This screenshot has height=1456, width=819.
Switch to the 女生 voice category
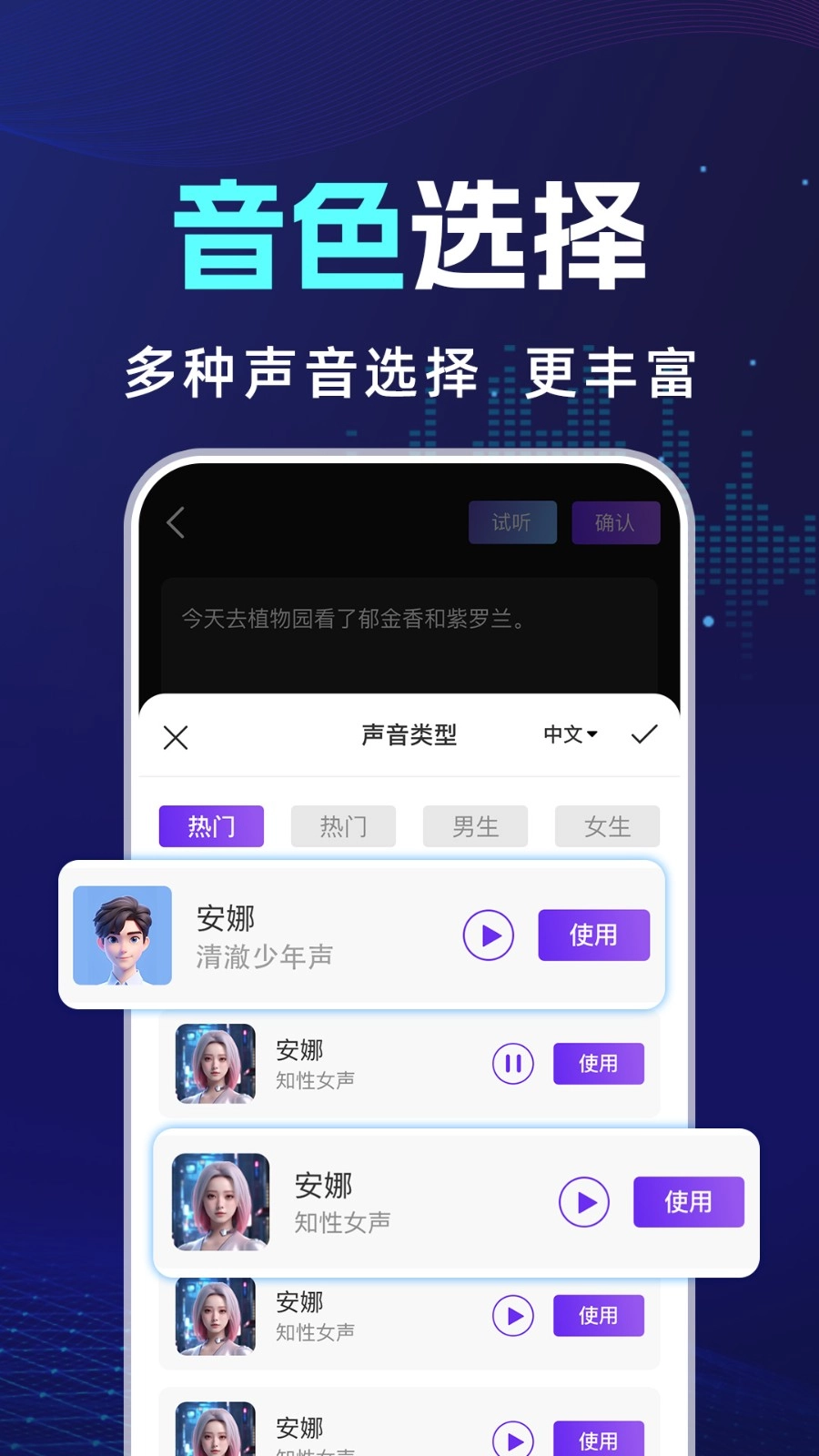607,826
